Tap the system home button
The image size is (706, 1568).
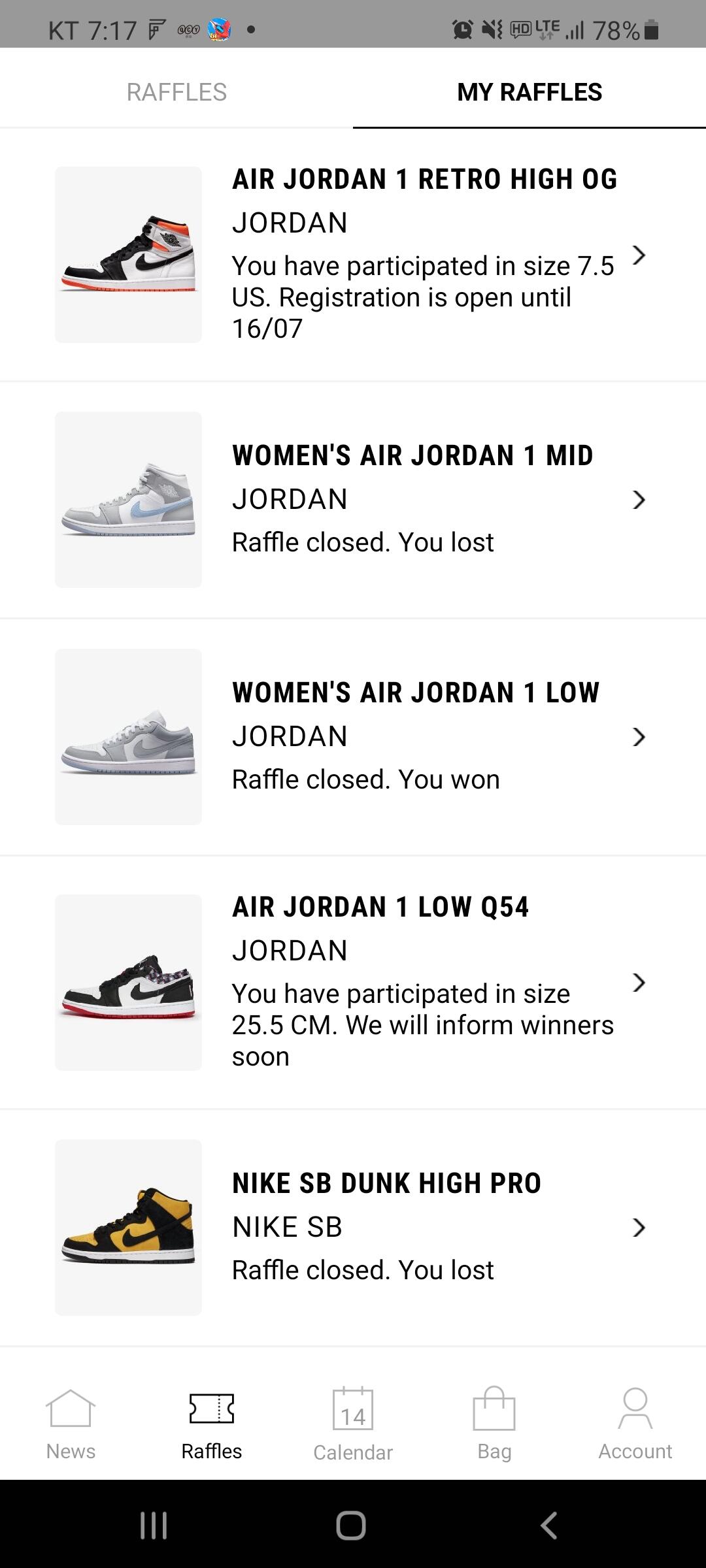pos(351,1526)
